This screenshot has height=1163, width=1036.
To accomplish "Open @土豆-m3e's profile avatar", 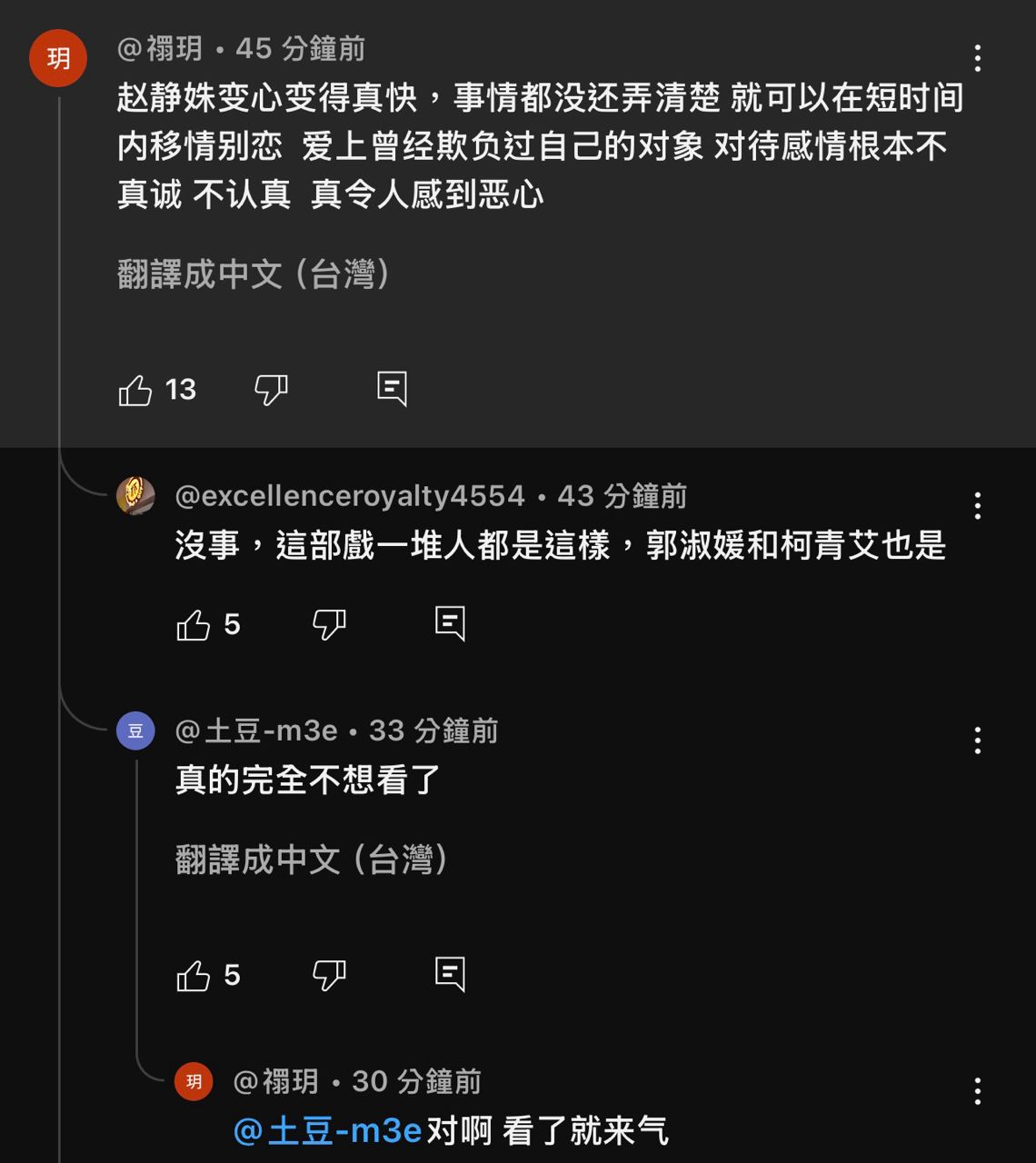I will pyautogui.click(x=135, y=731).
